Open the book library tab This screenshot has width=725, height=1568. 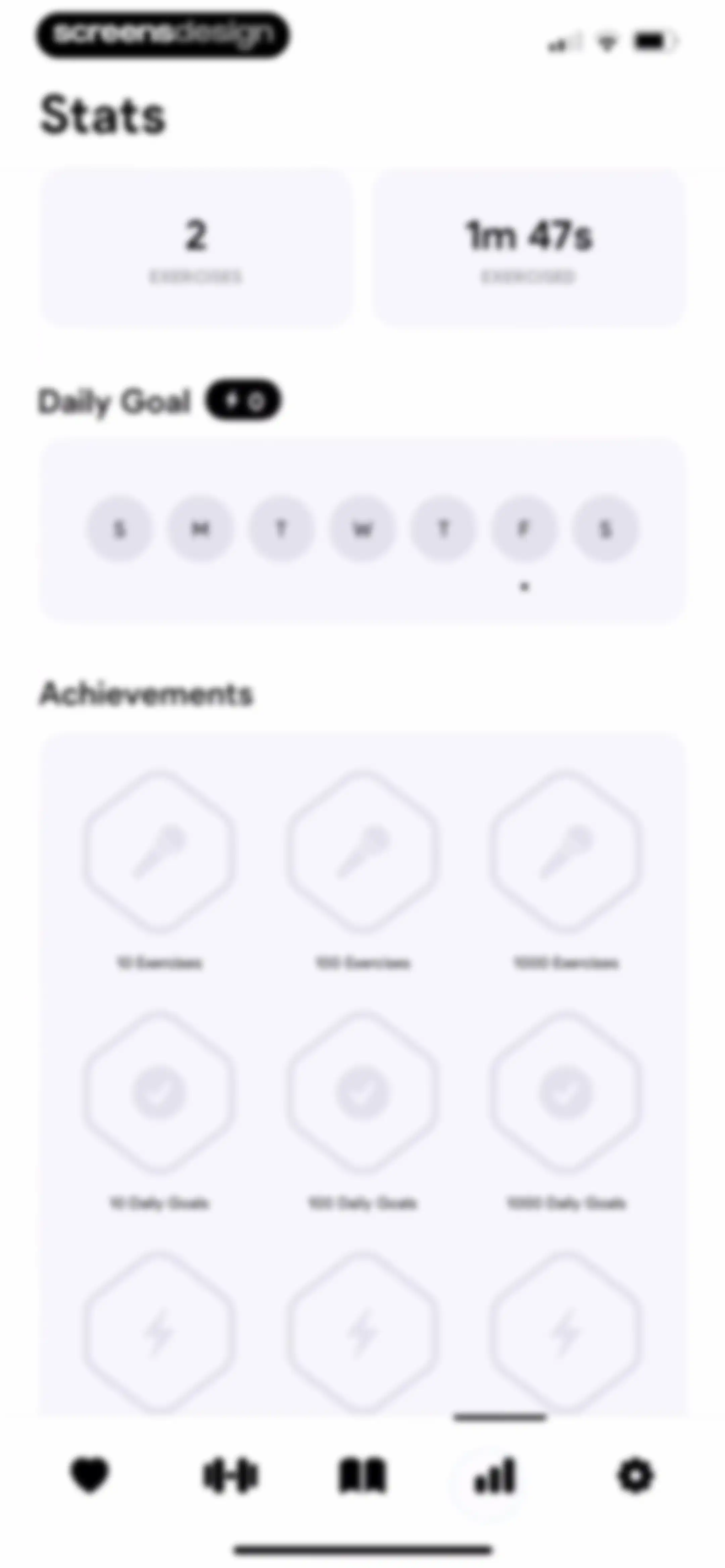362,1475
